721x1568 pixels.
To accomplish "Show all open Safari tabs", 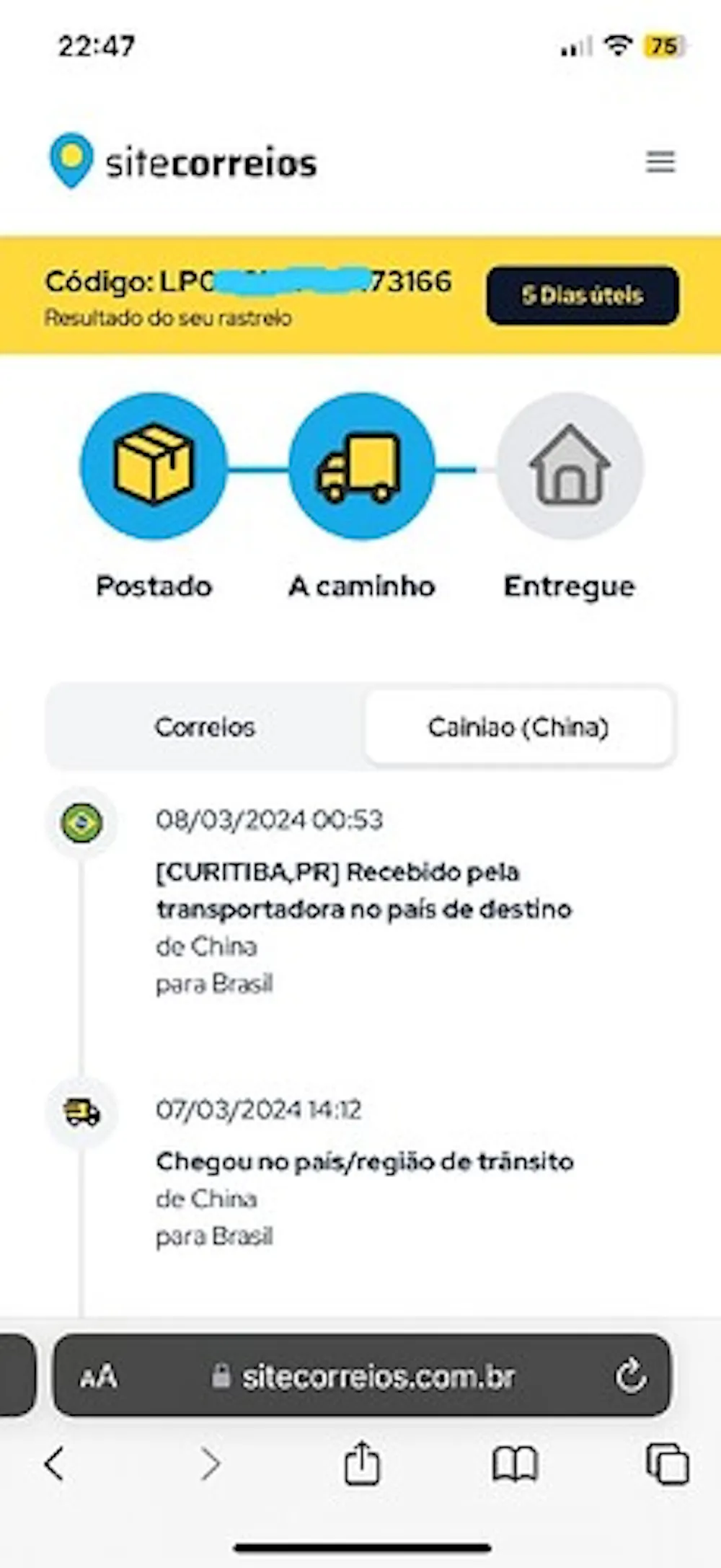I will pyautogui.click(x=667, y=1464).
